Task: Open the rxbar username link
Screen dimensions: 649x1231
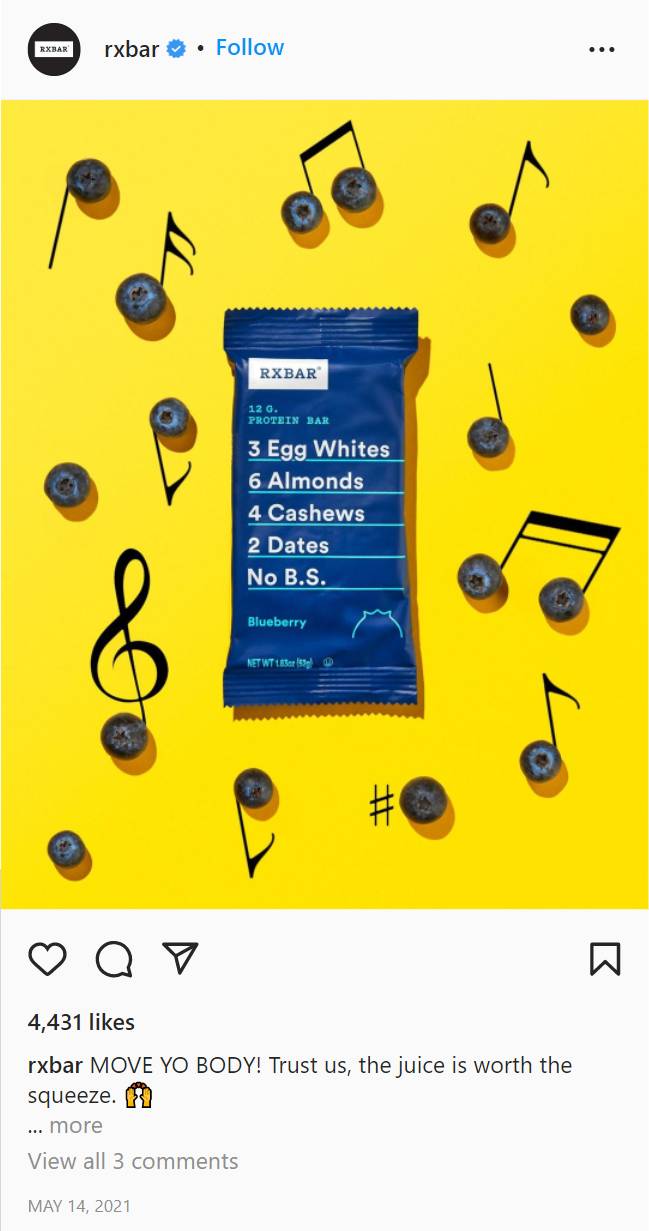Action: tap(131, 49)
